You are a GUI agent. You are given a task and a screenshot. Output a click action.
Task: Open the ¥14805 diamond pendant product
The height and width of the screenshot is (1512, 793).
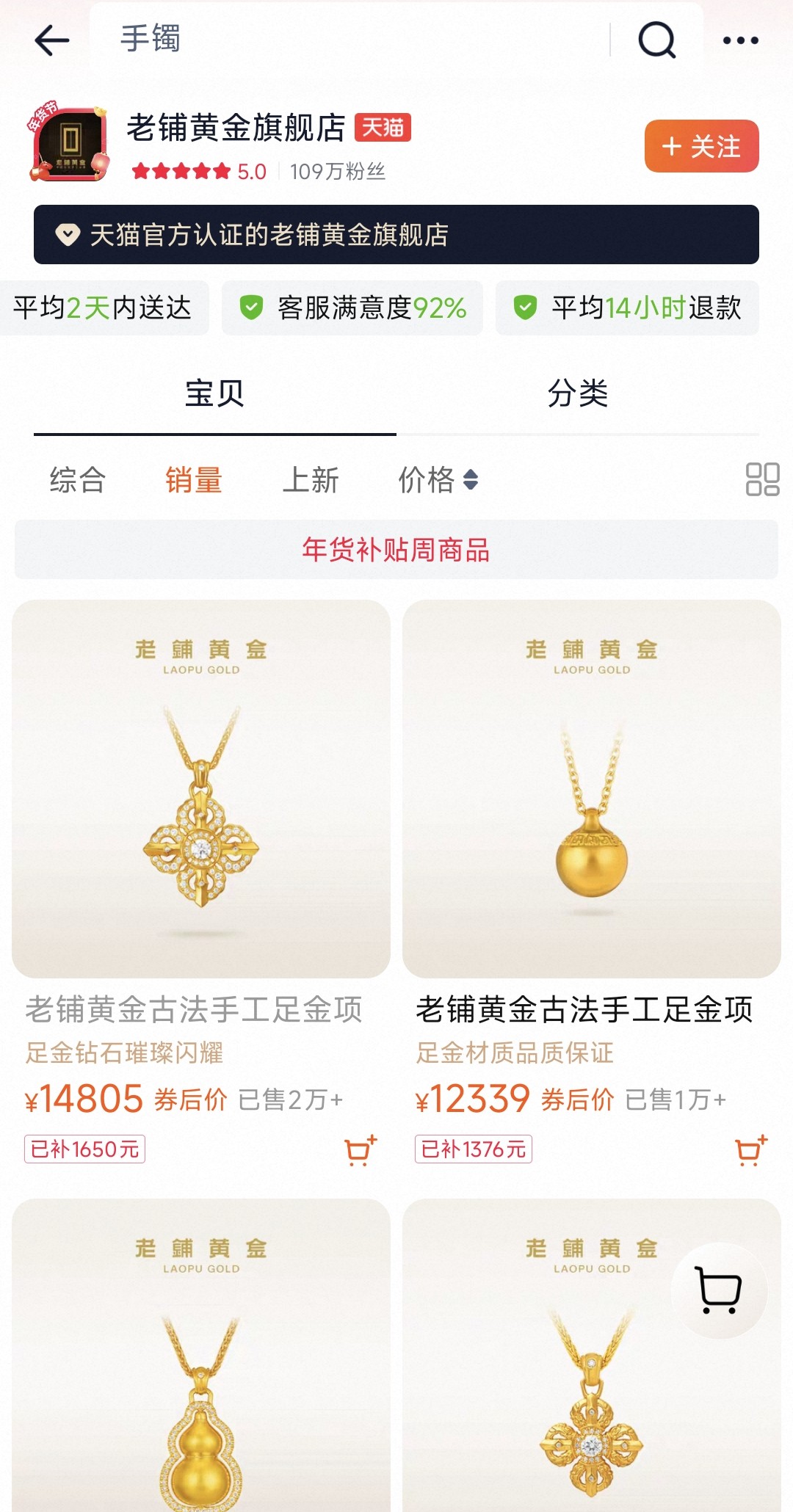pos(201,789)
